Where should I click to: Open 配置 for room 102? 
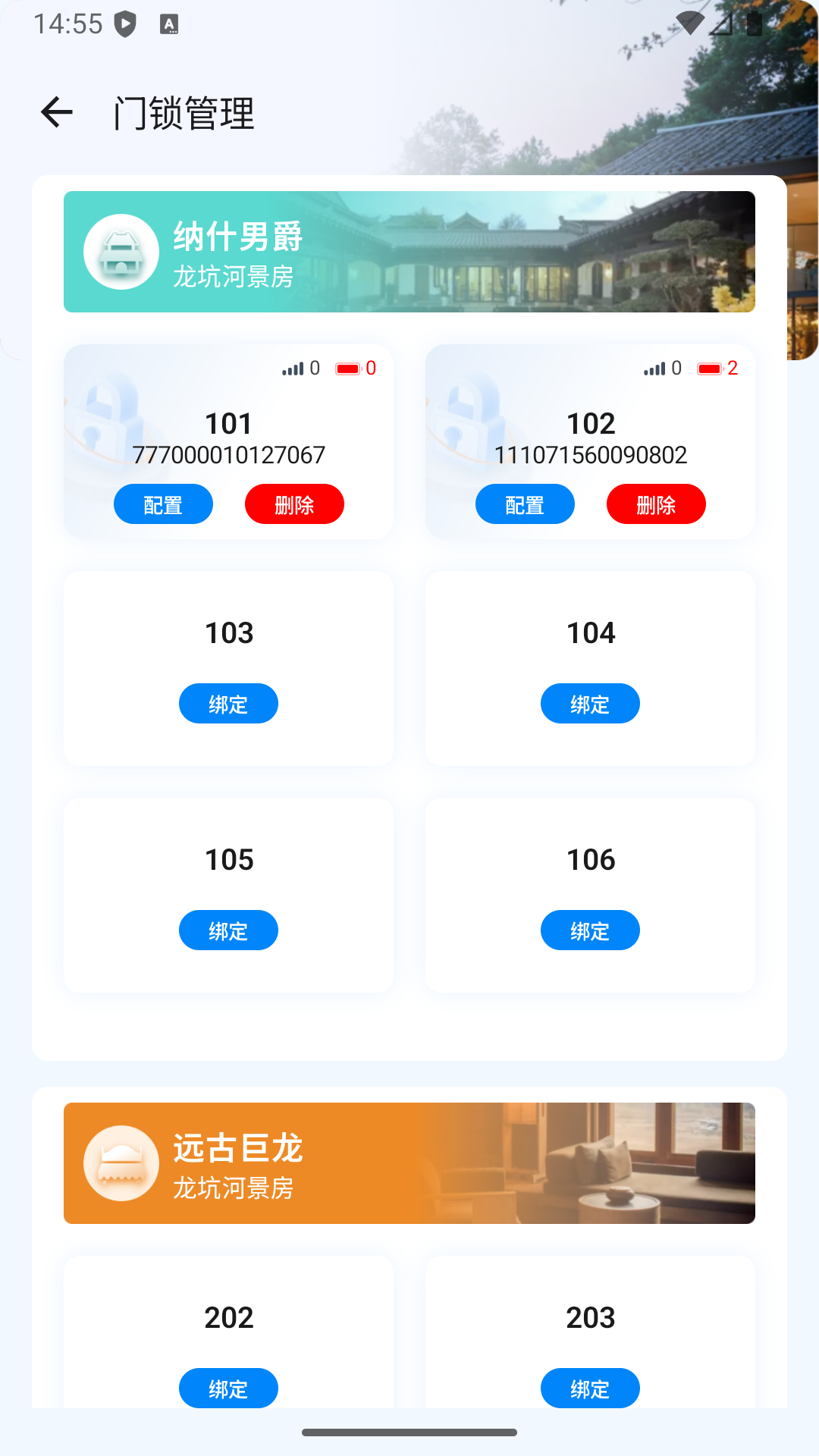pos(525,504)
